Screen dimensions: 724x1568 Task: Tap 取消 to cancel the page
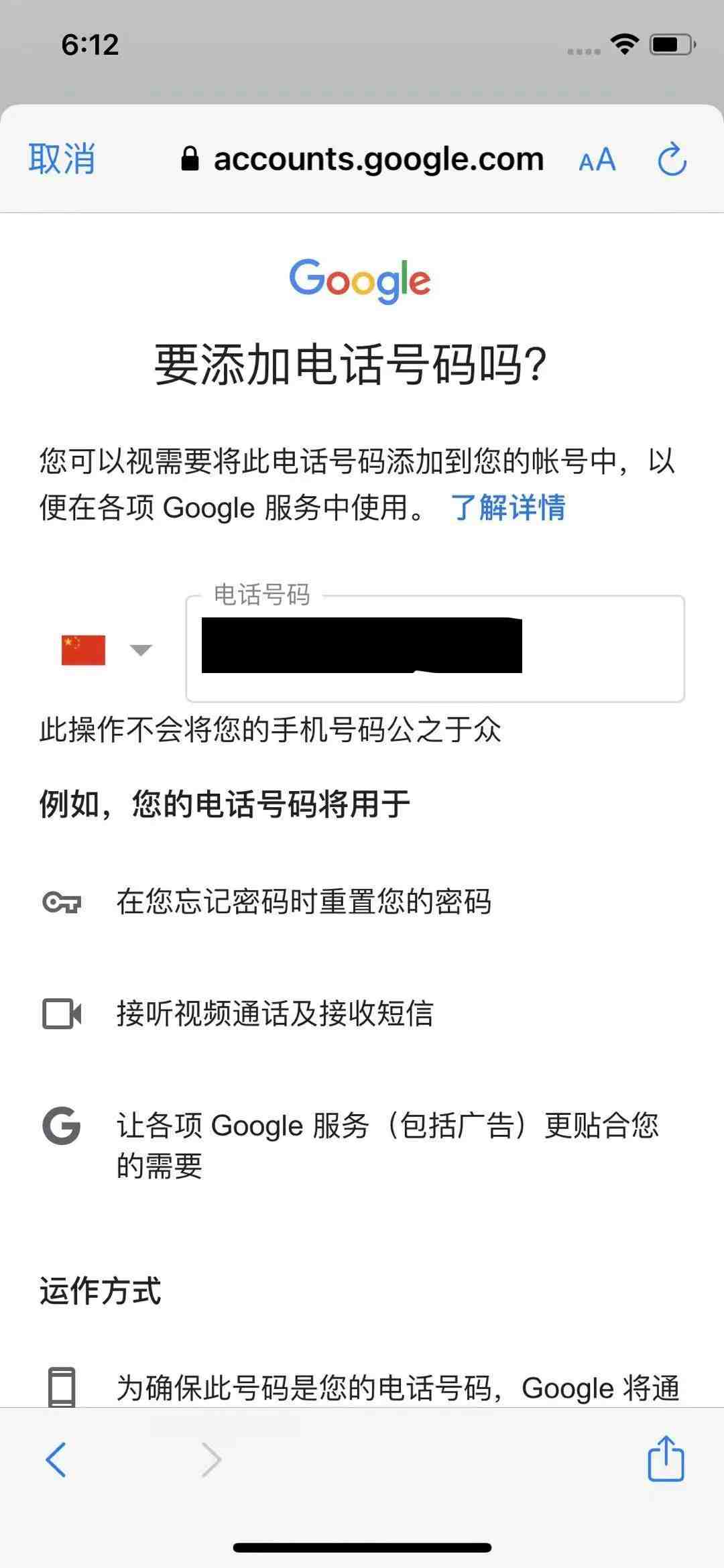[x=62, y=159]
